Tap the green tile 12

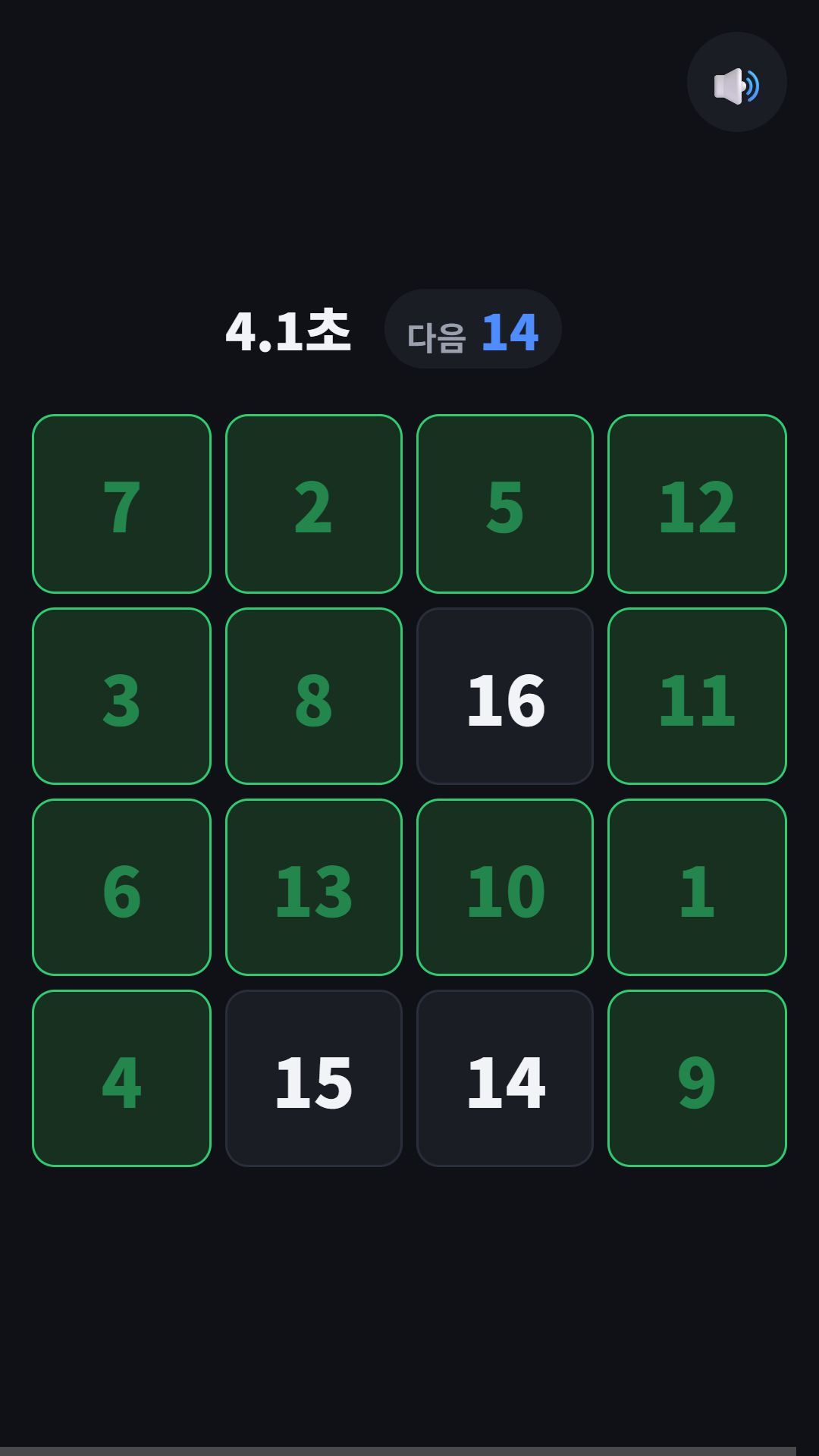tap(697, 504)
